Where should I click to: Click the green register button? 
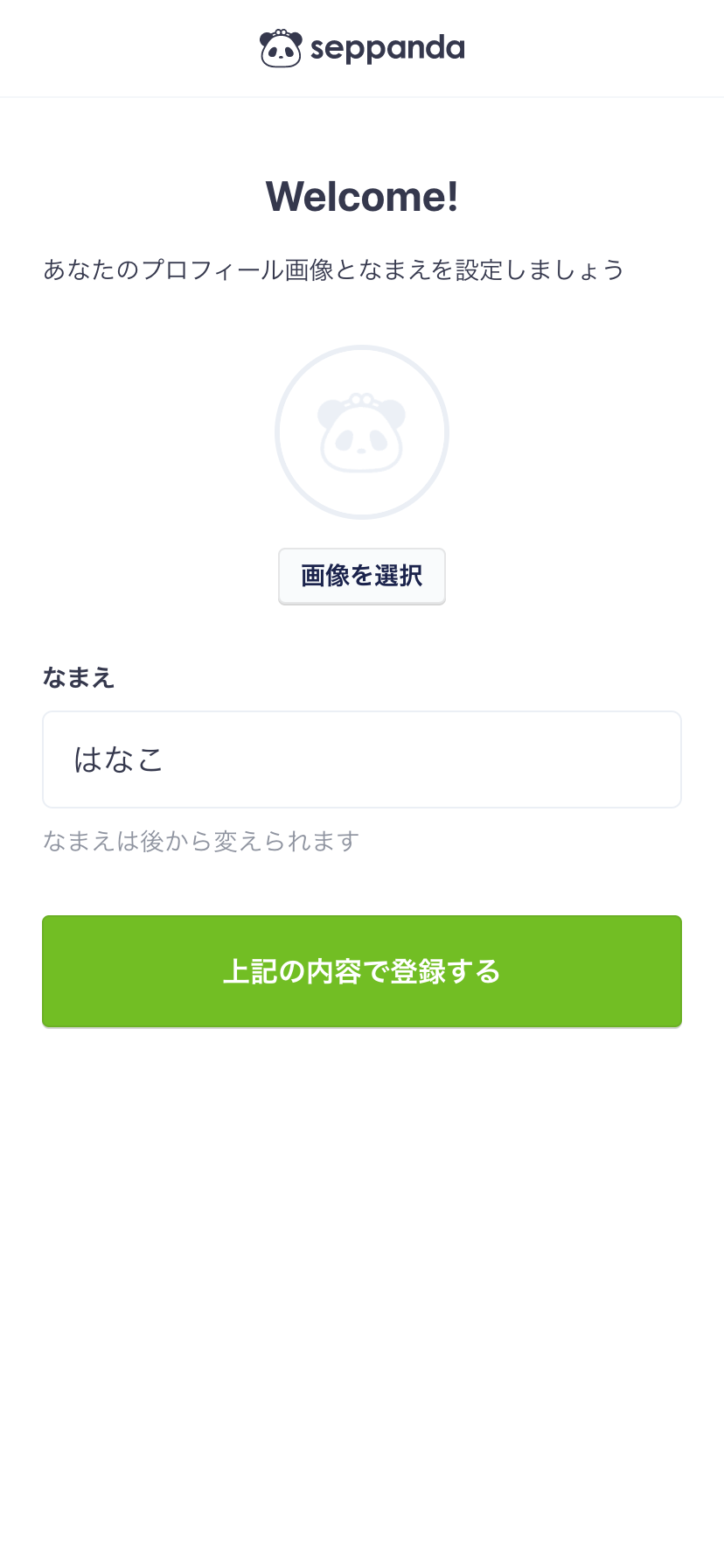click(362, 970)
